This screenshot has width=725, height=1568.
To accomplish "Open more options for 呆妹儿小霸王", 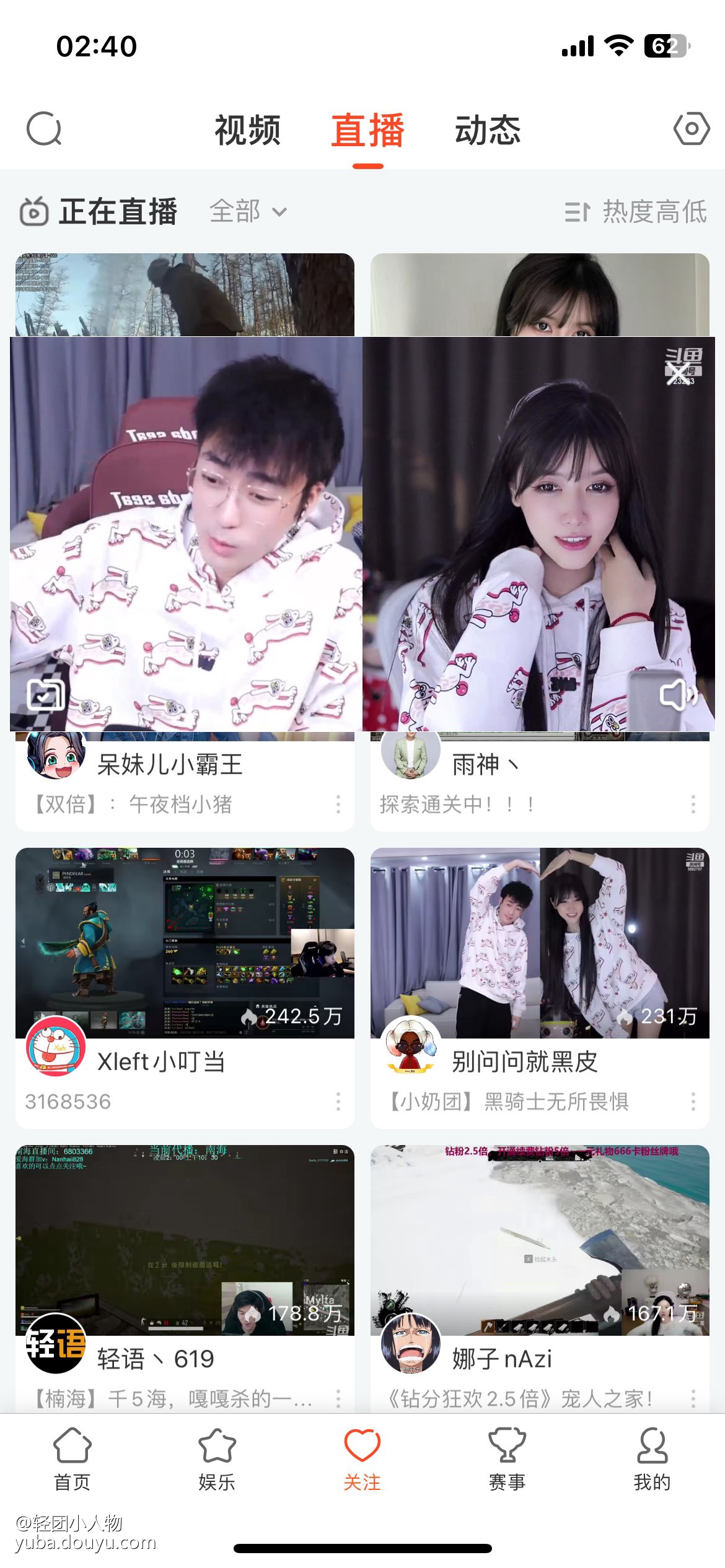I will [x=338, y=804].
